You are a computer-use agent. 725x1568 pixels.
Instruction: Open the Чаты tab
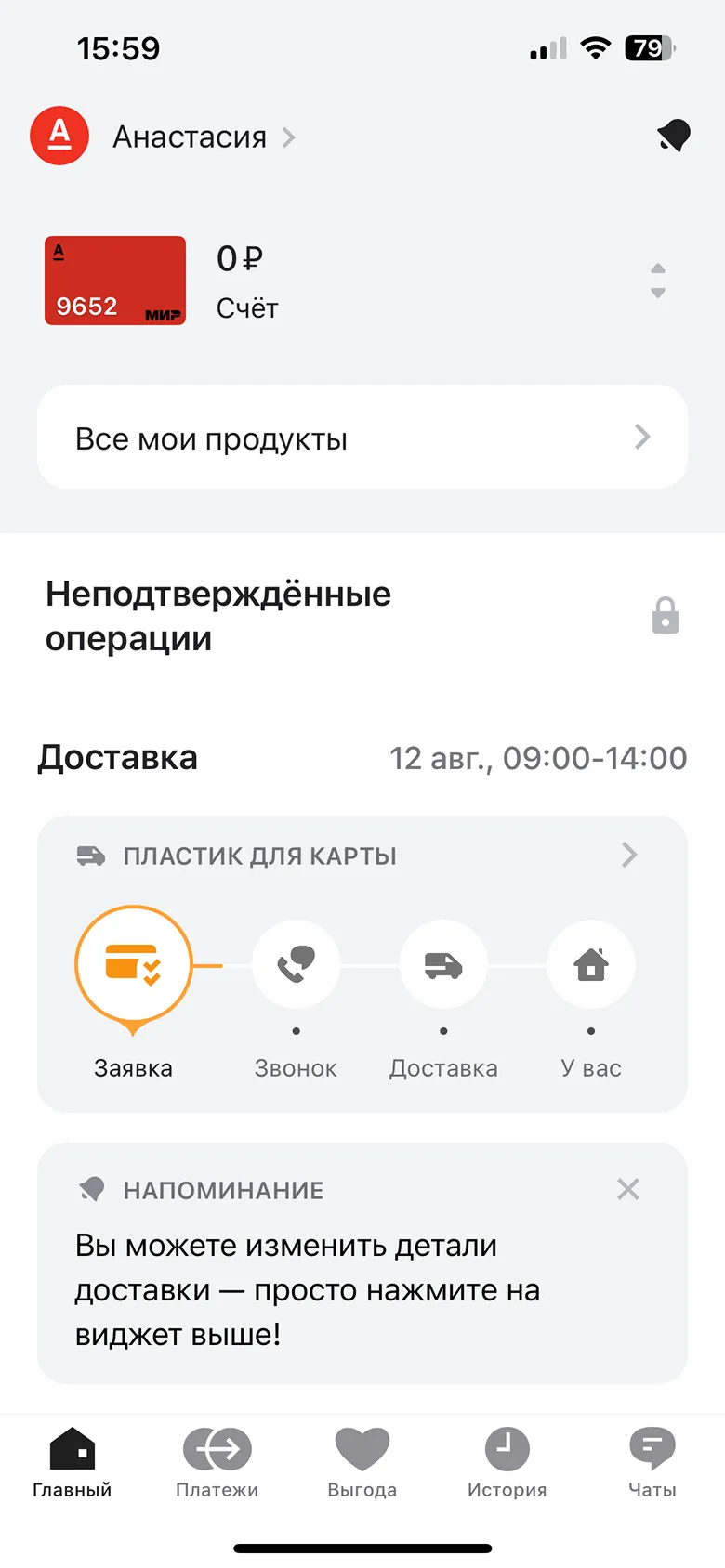click(652, 1463)
